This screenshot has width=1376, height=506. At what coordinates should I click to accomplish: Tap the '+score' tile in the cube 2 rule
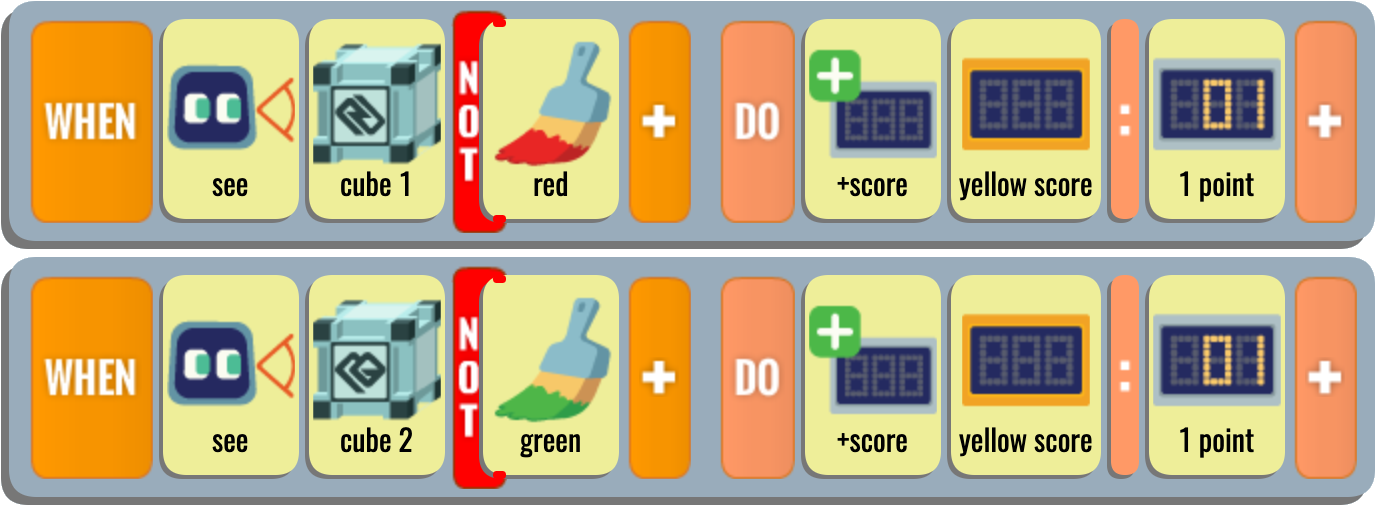[x=872, y=376]
